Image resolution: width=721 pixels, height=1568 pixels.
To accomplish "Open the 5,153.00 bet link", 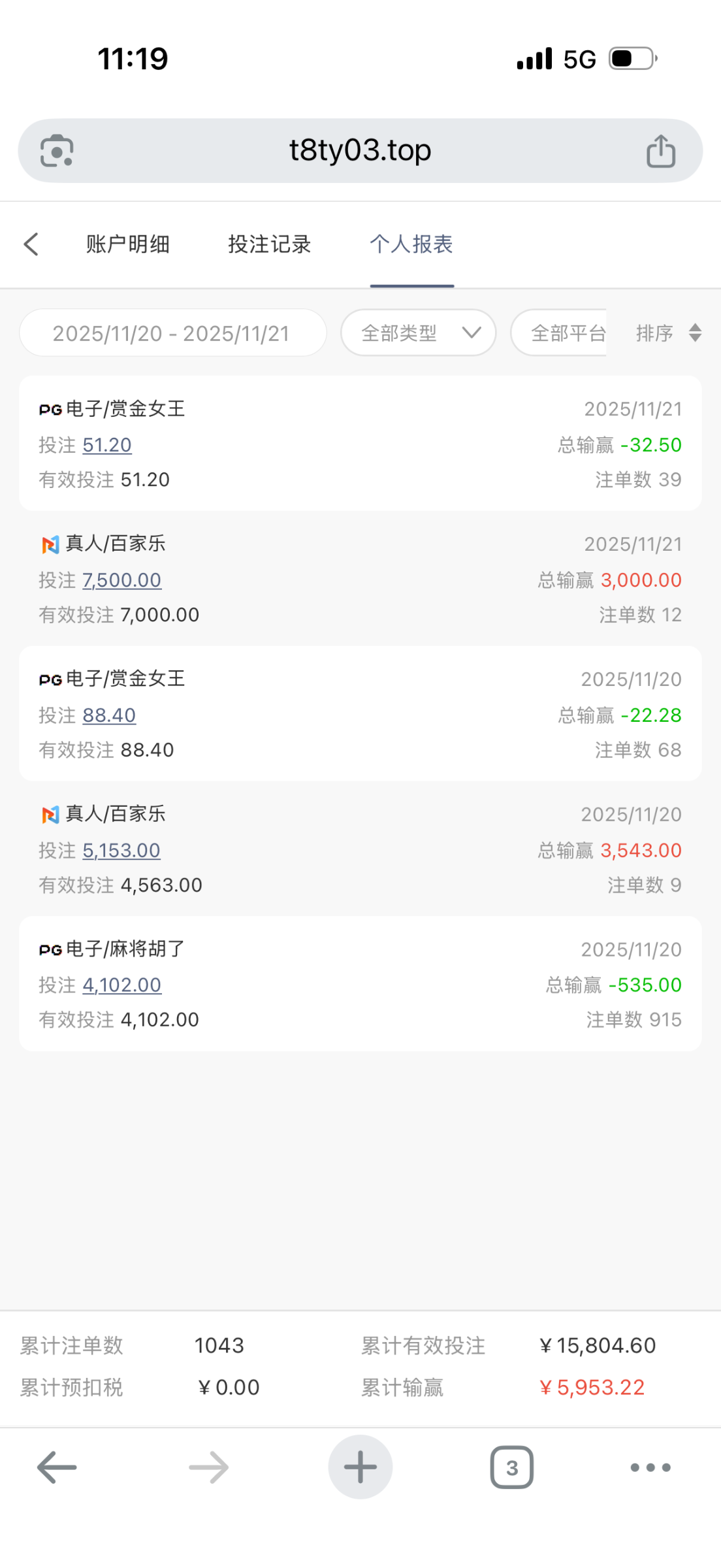I will click(x=121, y=851).
